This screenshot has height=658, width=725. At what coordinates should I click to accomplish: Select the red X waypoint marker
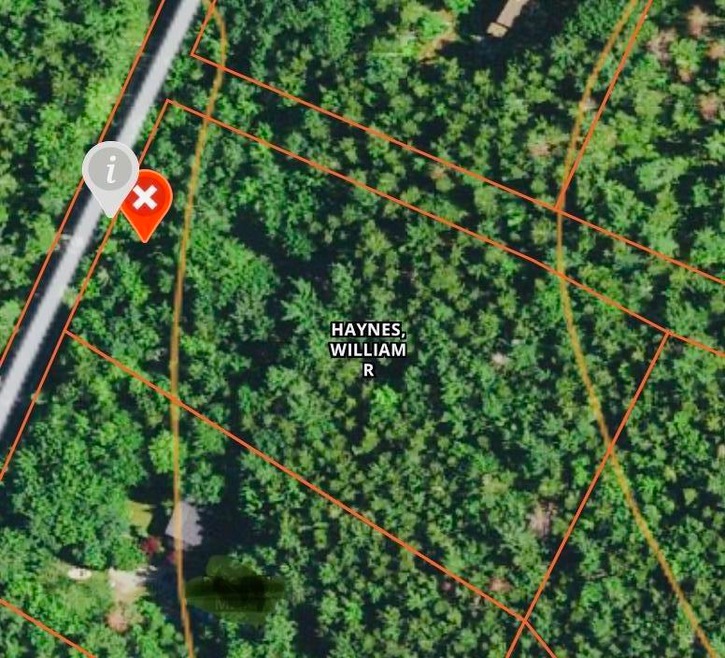[146, 199]
